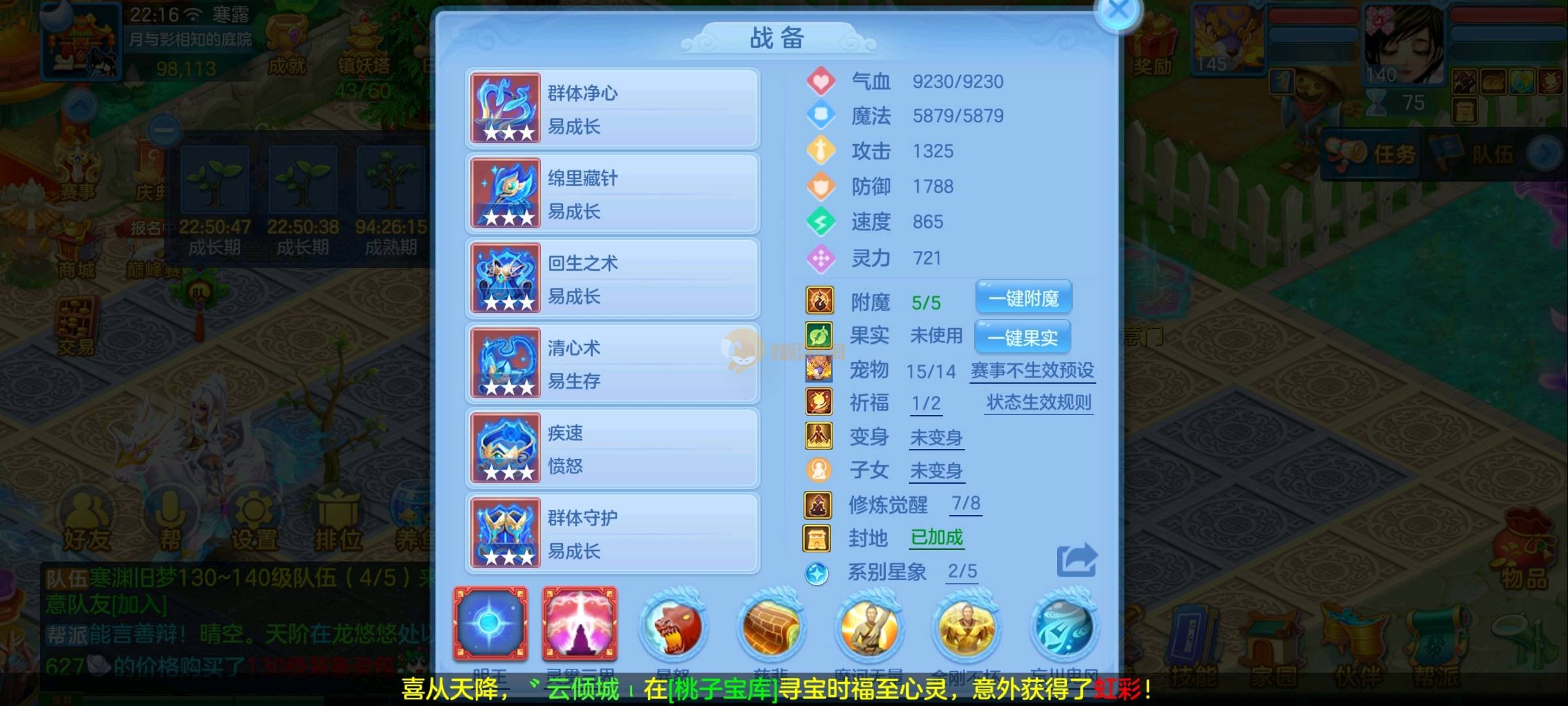
Task: Open the 祈福 1/2 link
Action: pyautogui.click(x=926, y=403)
